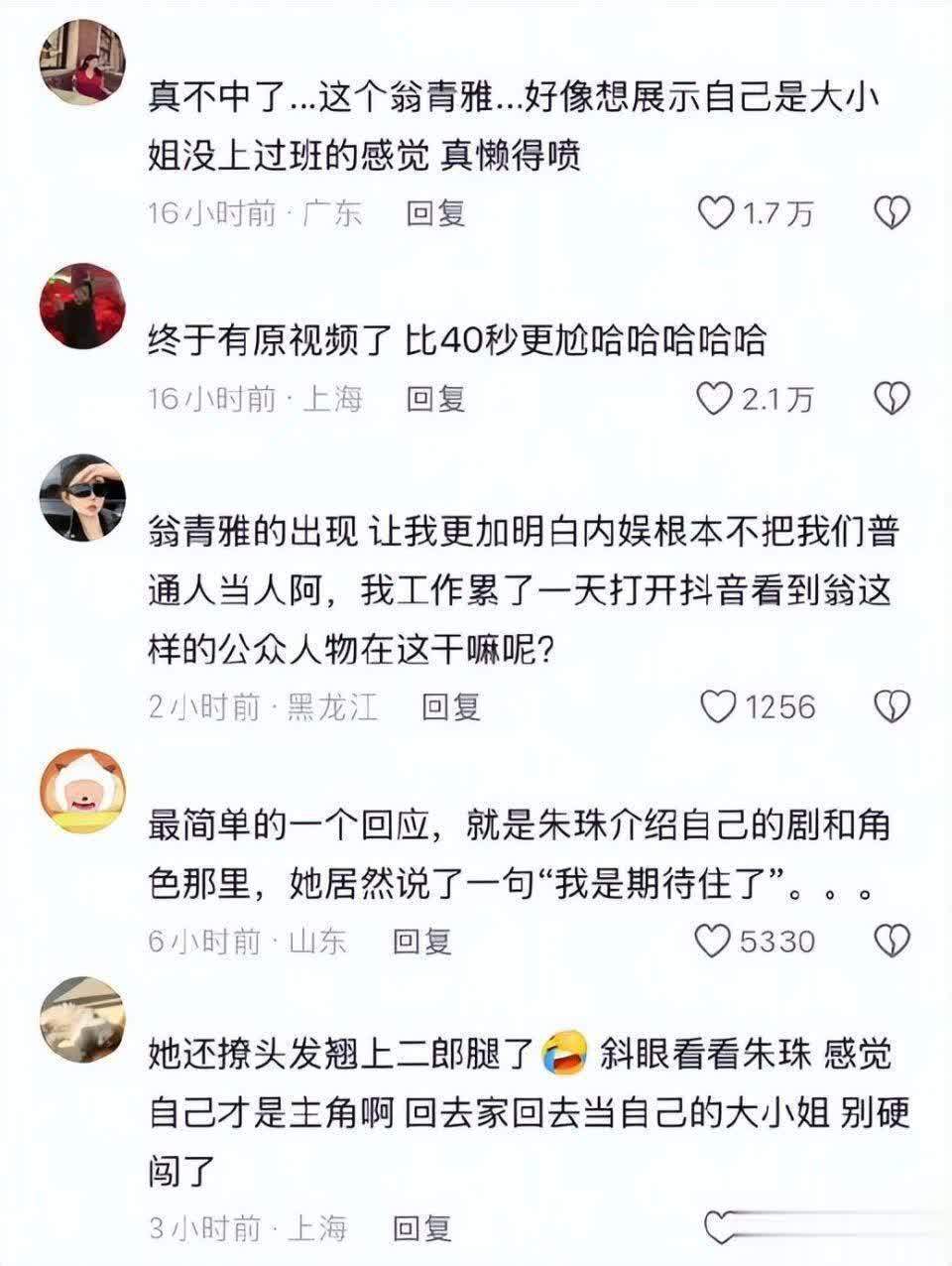Reply to the 6小时前 山东 comment
Screen dimensions: 952x1266
click(x=422, y=941)
